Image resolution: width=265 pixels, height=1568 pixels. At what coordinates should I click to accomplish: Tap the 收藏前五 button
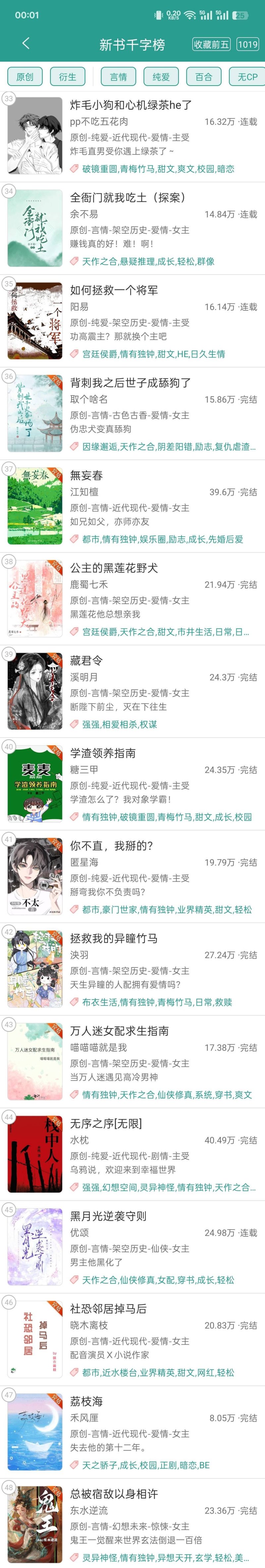click(211, 44)
